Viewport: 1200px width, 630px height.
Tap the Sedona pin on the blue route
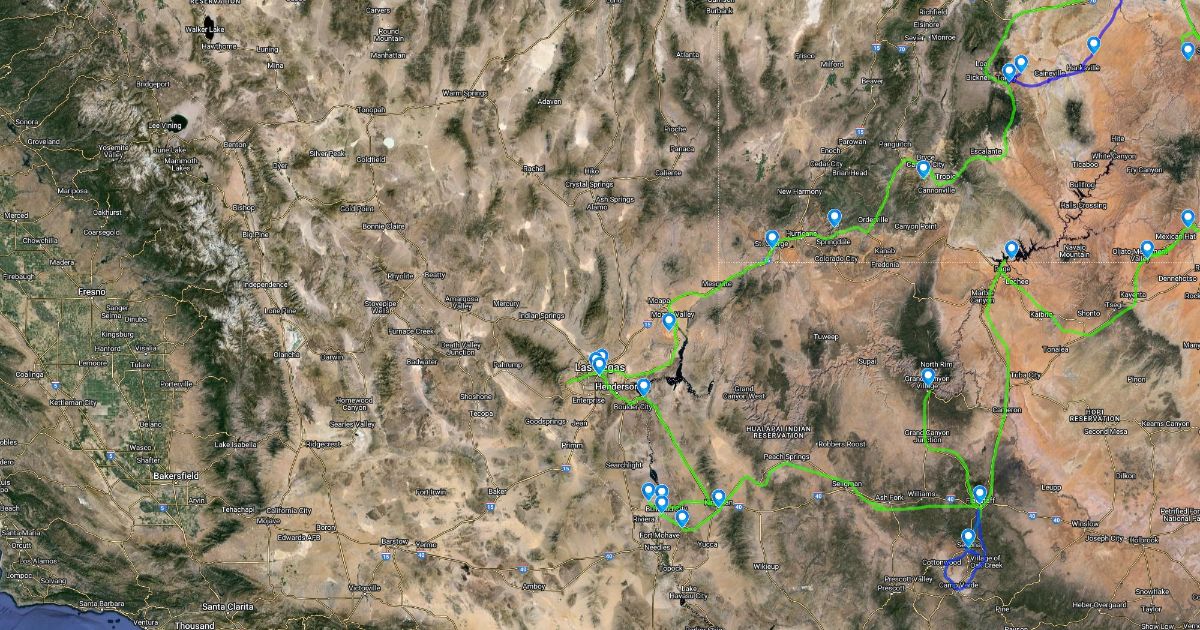(968, 537)
